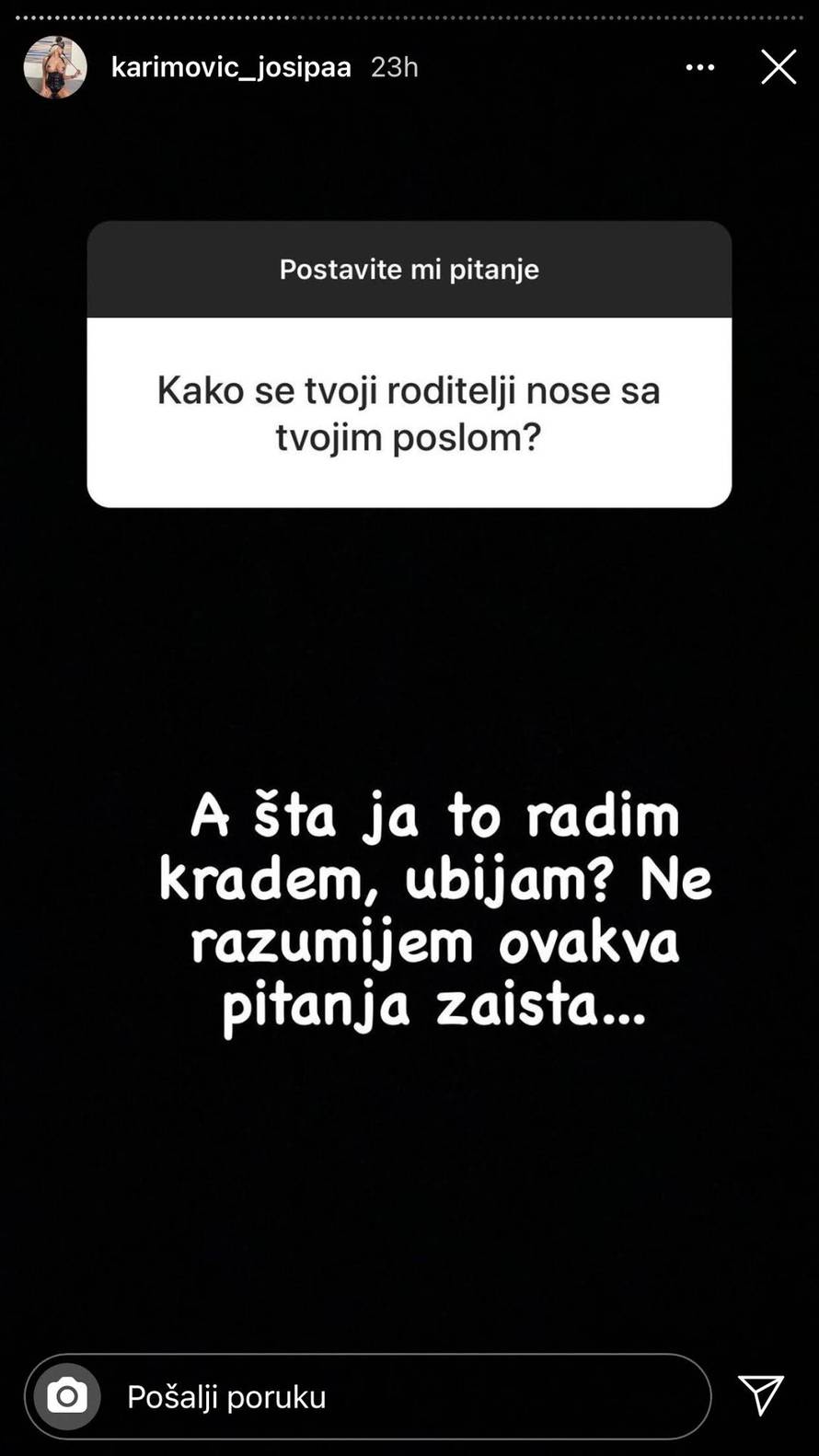Tap 'Pošalji poruku' to reply
Image resolution: width=819 pixels, height=1456 pixels.
point(226,1396)
